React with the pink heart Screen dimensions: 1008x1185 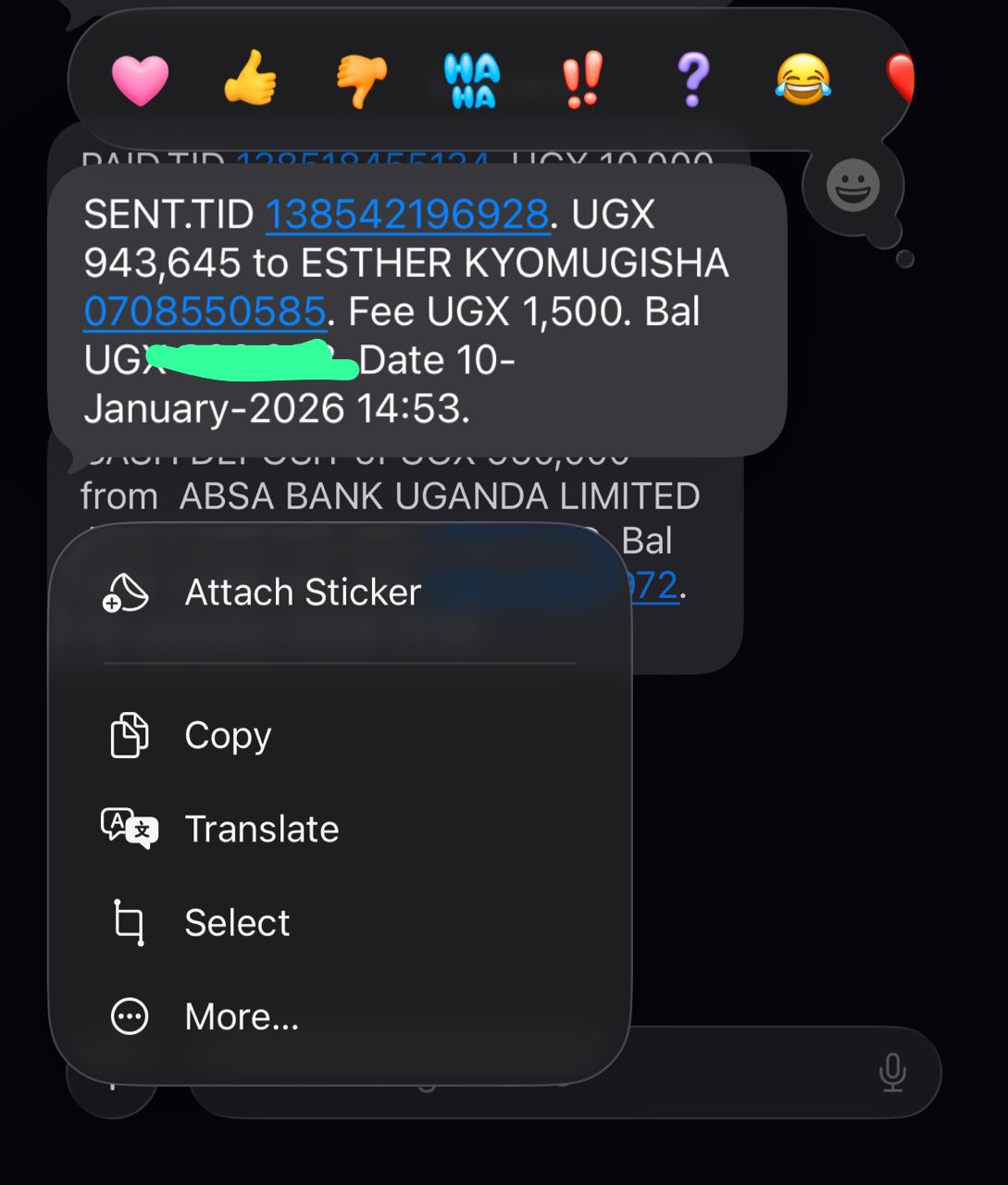(x=140, y=80)
